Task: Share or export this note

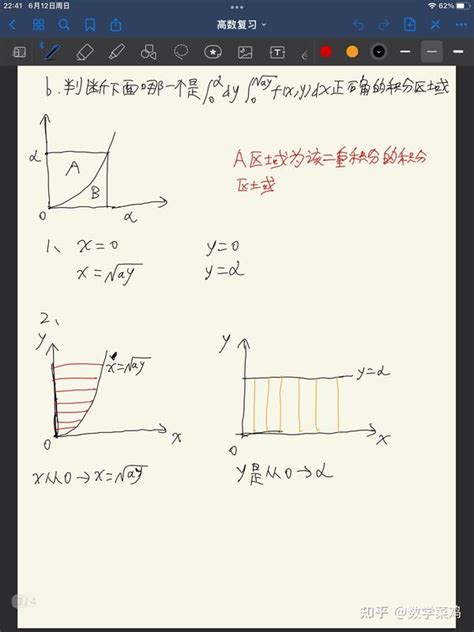Action: pyautogui.click(x=116, y=25)
